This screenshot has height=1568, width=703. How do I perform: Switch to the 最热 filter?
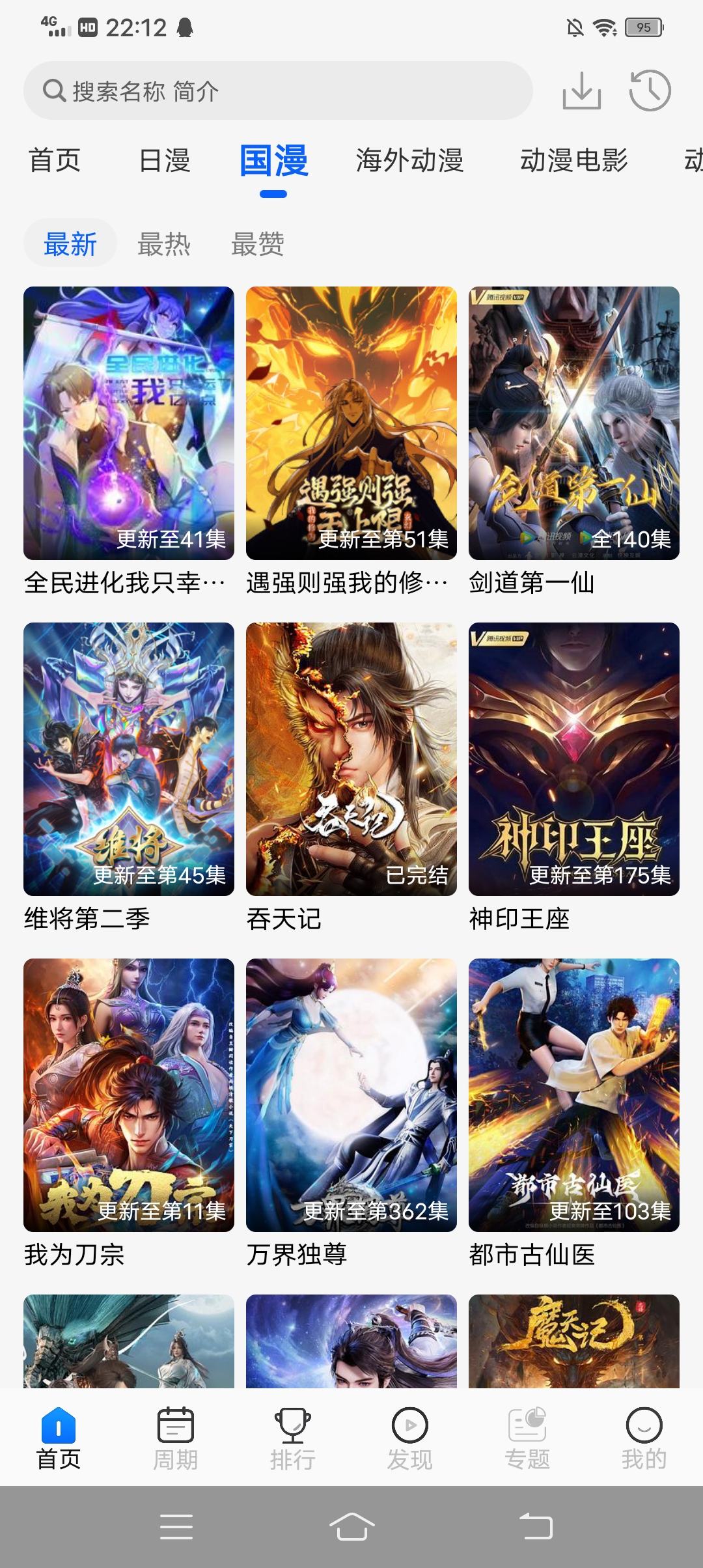(163, 245)
